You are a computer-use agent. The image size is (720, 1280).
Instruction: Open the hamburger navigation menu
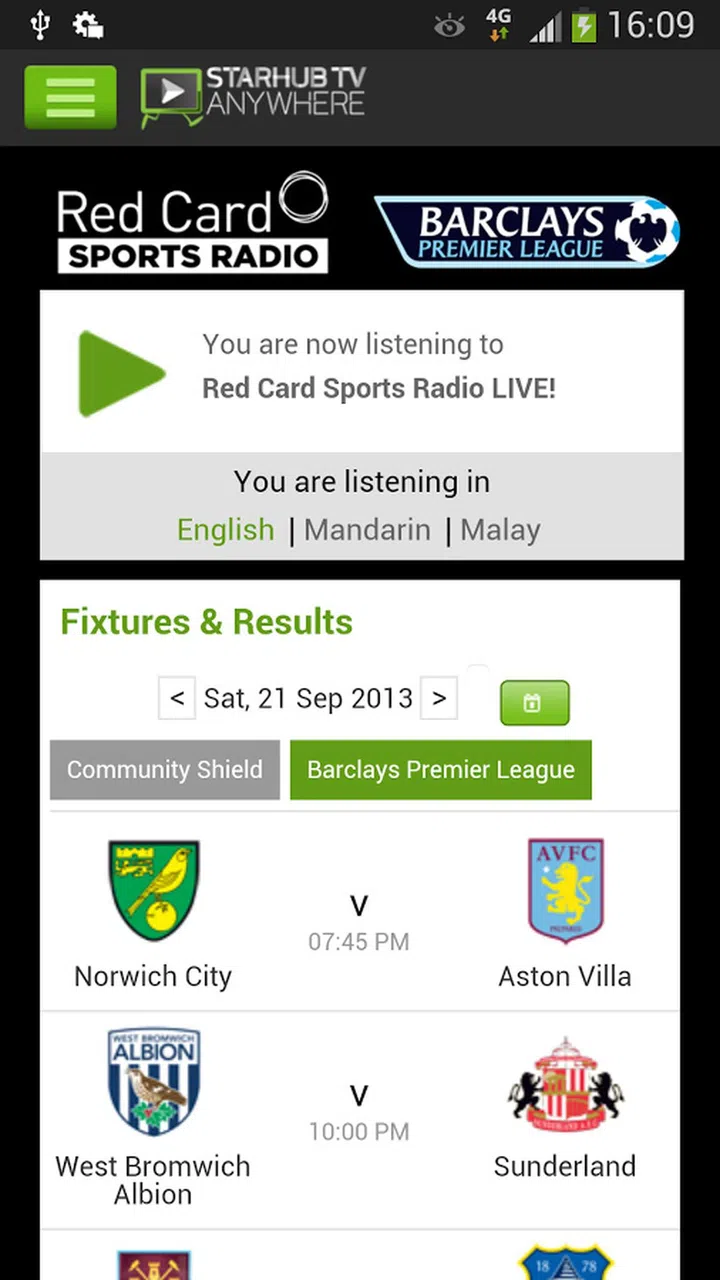70,97
